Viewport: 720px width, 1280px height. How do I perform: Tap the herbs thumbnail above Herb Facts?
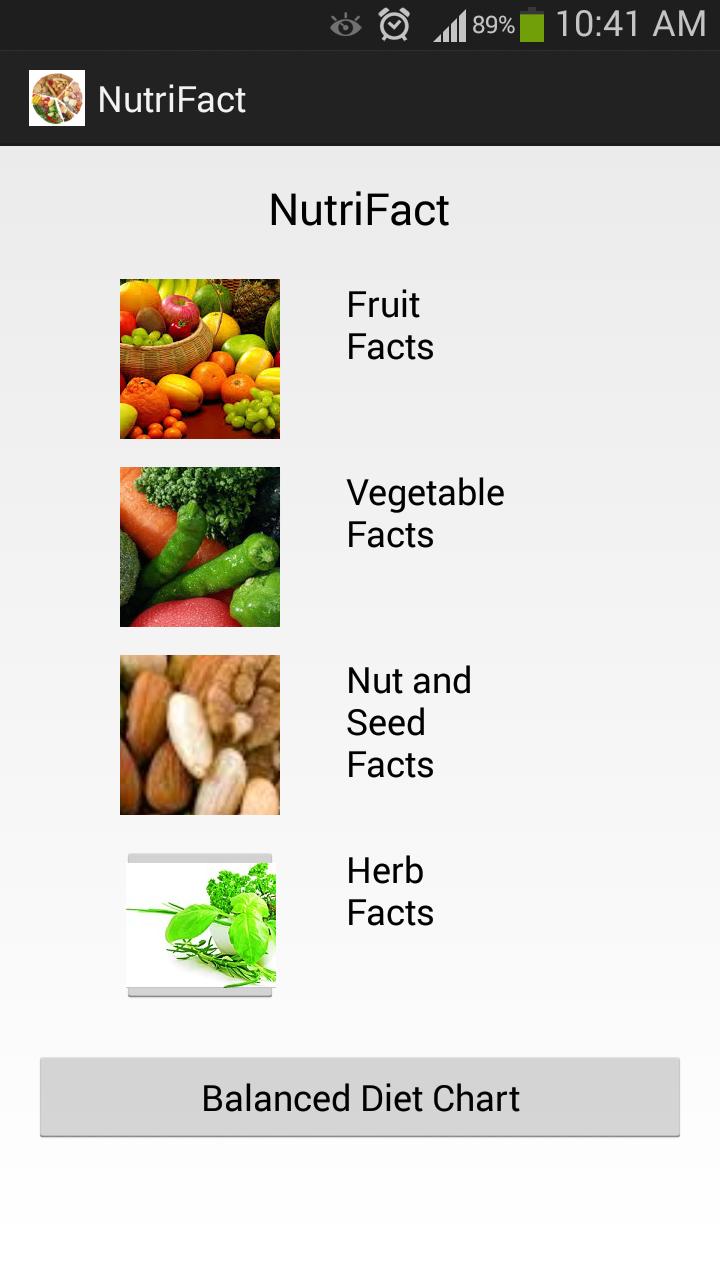coord(199,922)
